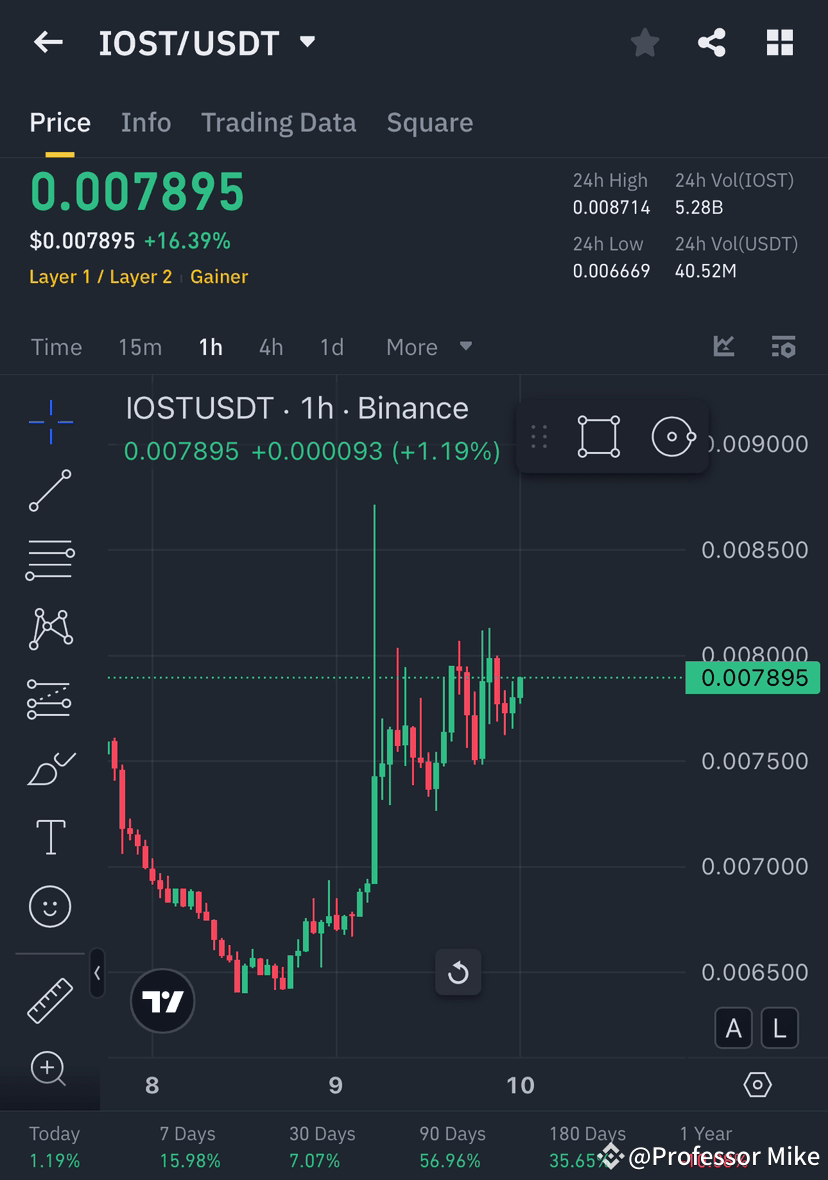Open the zoom-in magnifier tool
Screen dimensions: 828x1180
[x=50, y=1070]
